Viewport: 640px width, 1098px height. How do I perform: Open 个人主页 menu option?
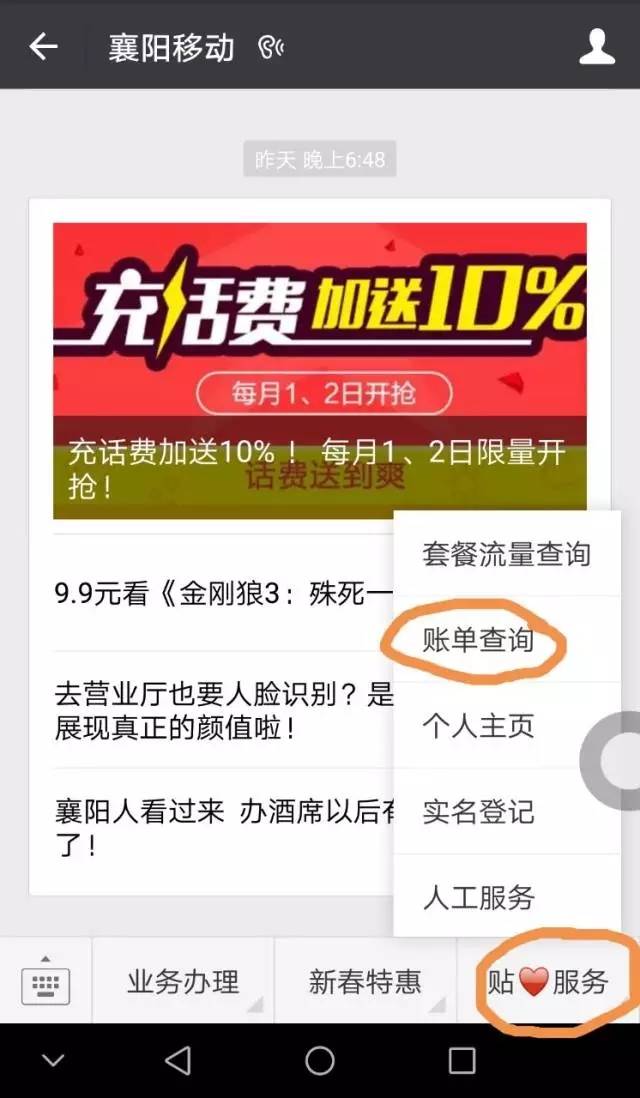tap(478, 726)
